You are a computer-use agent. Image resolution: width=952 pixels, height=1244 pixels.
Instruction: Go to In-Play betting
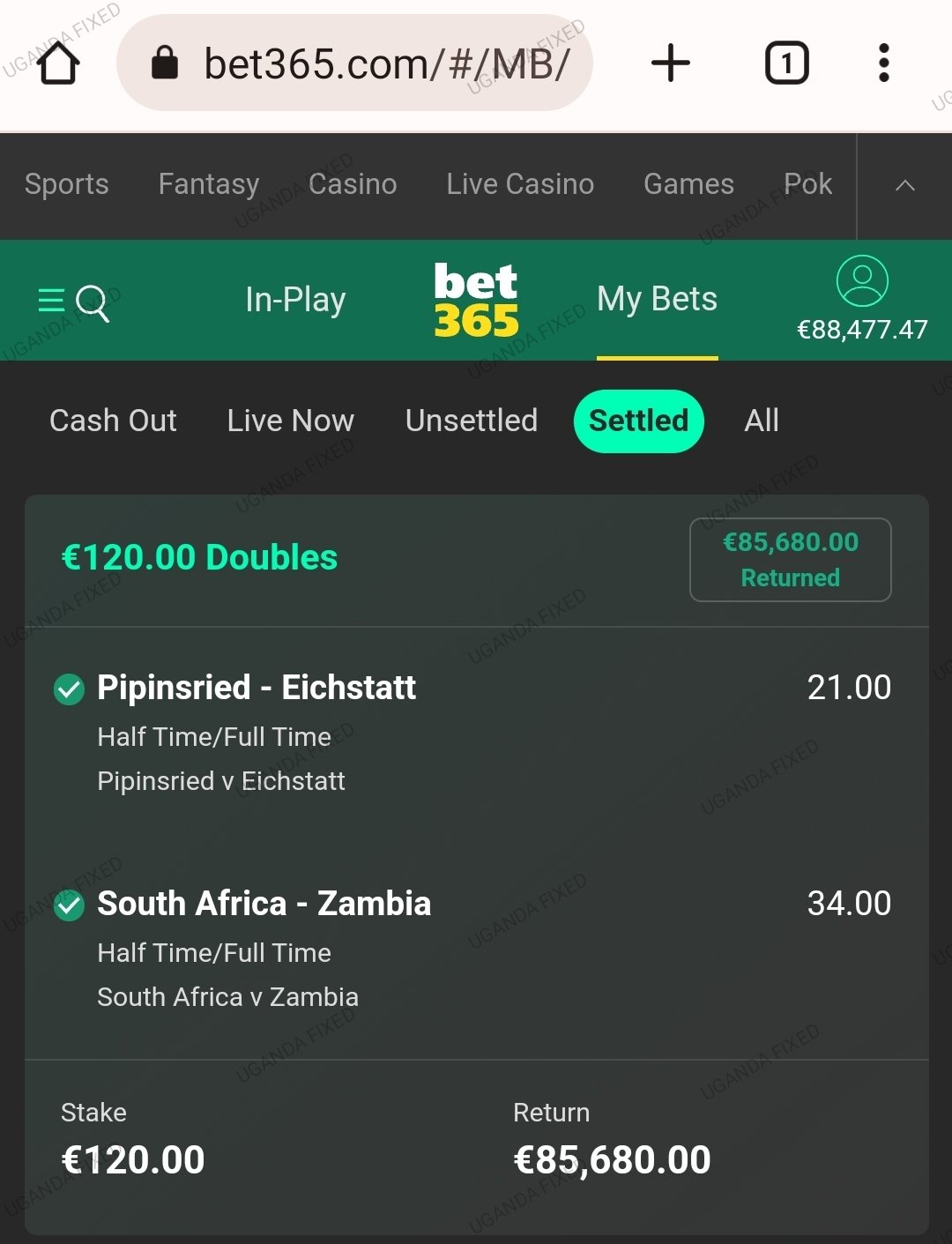click(295, 300)
